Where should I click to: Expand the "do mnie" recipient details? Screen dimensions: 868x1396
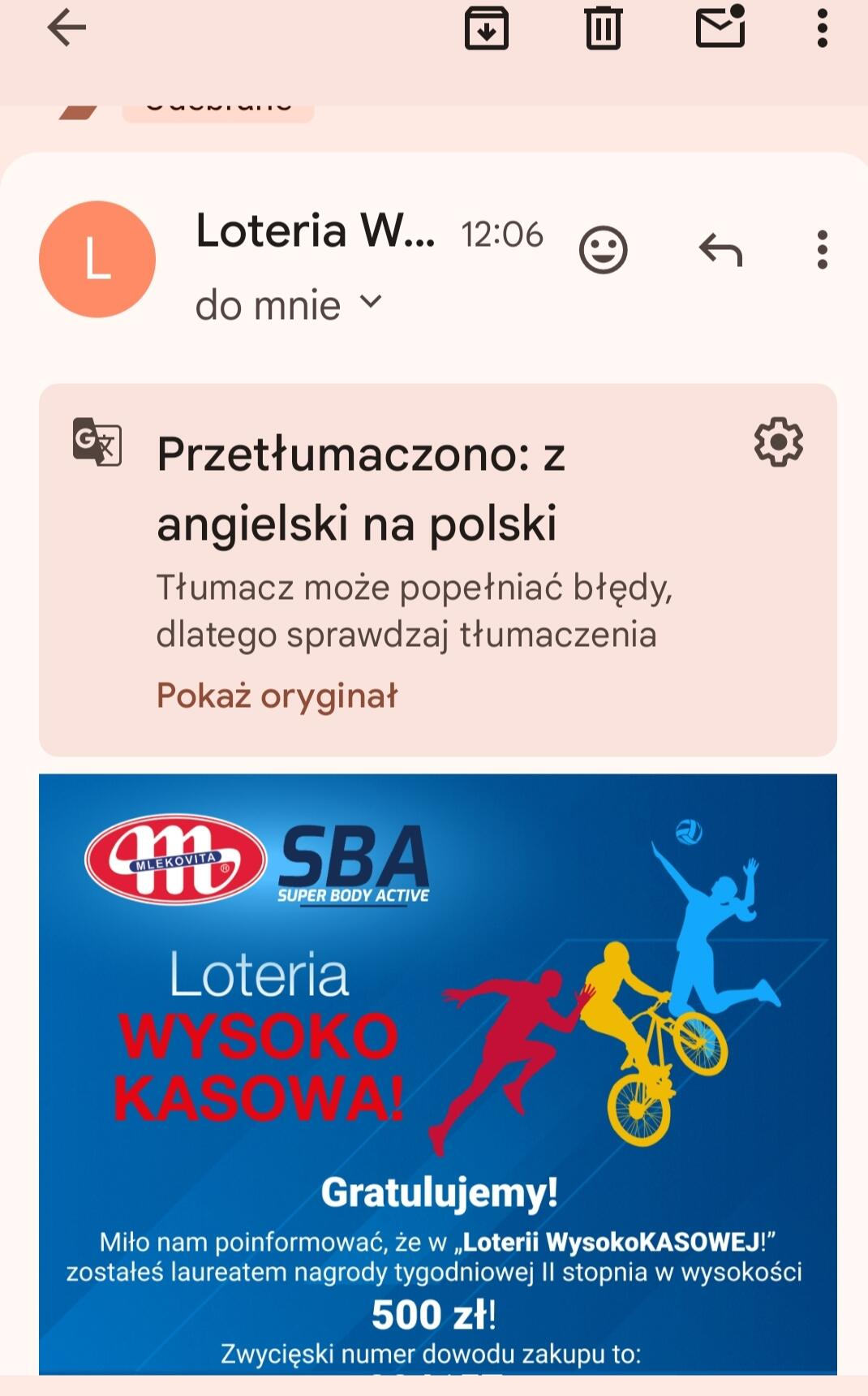370,303
